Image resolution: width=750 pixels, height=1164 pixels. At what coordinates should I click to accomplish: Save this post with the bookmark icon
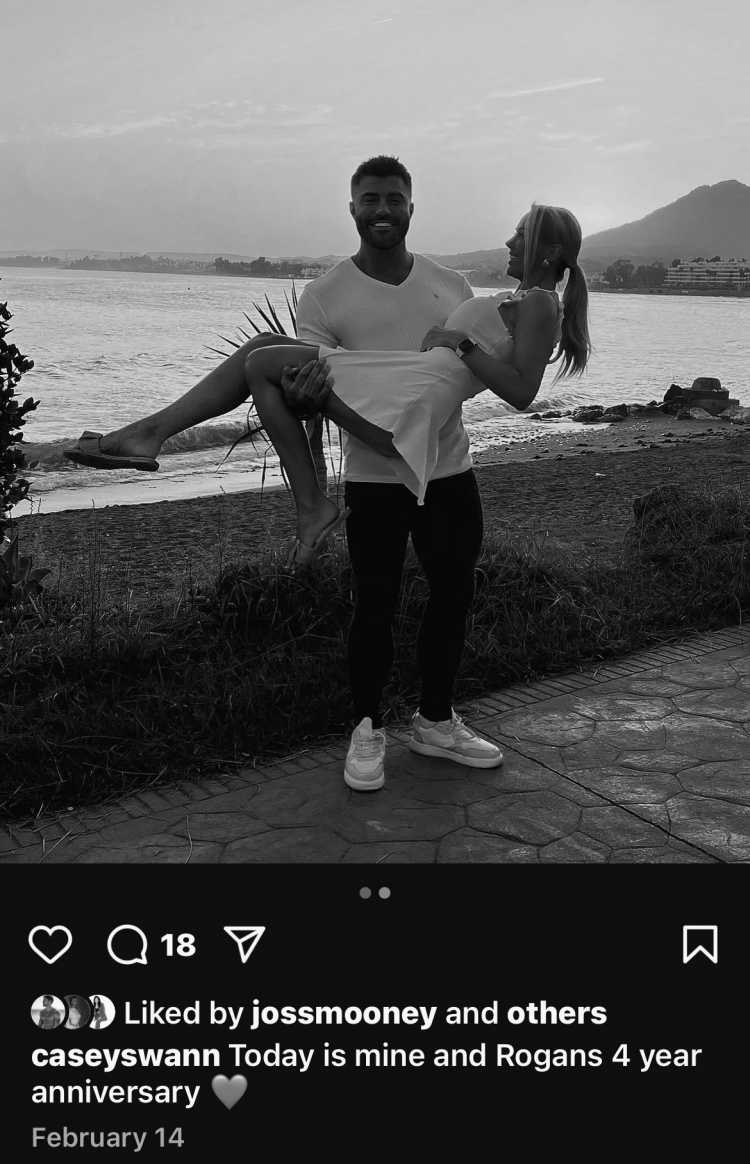coord(700,944)
